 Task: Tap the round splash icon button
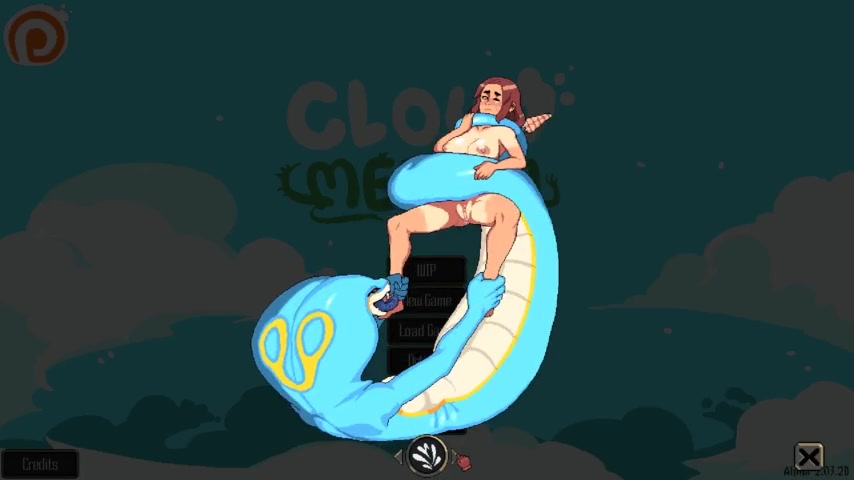(x=427, y=457)
